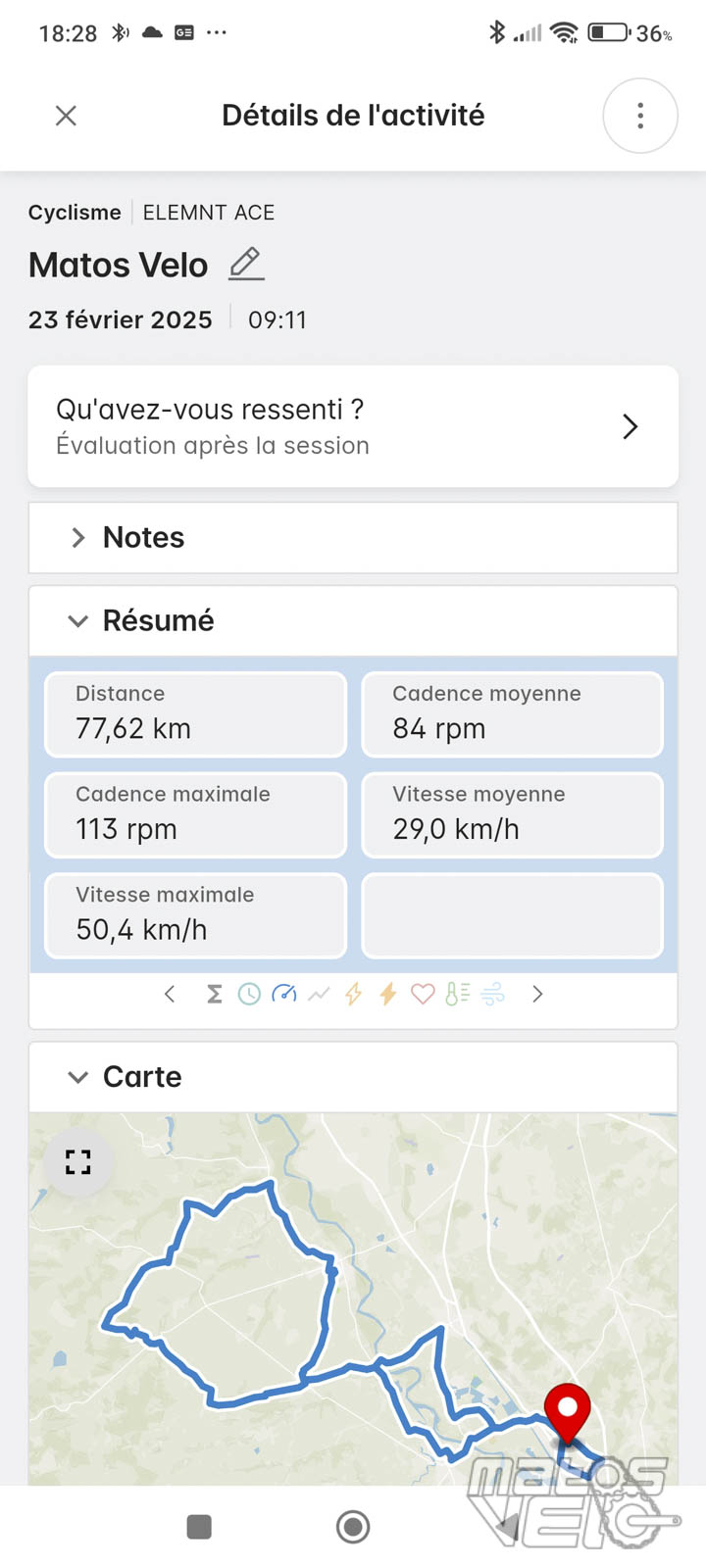
Task: Open the post-session evaluation card
Action: (x=353, y=426)
